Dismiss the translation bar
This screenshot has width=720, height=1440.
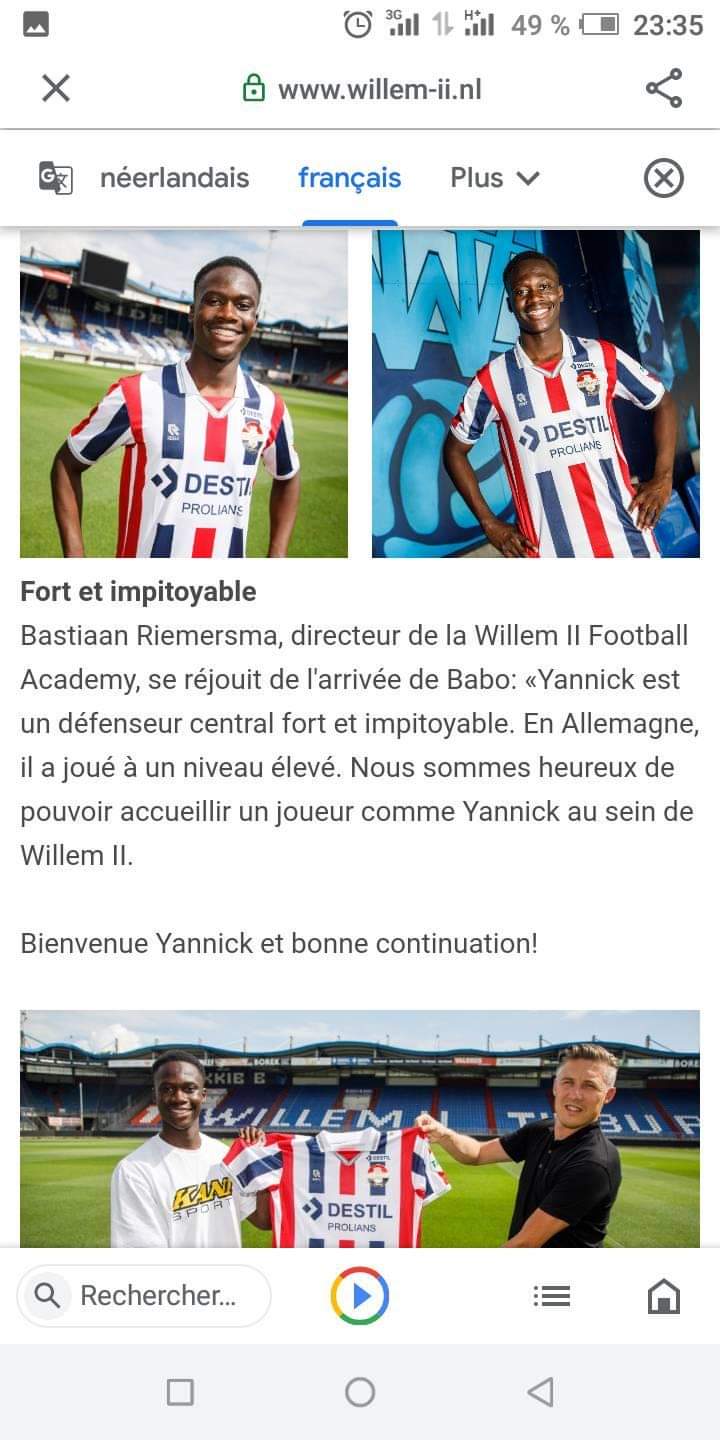[663, 179]
